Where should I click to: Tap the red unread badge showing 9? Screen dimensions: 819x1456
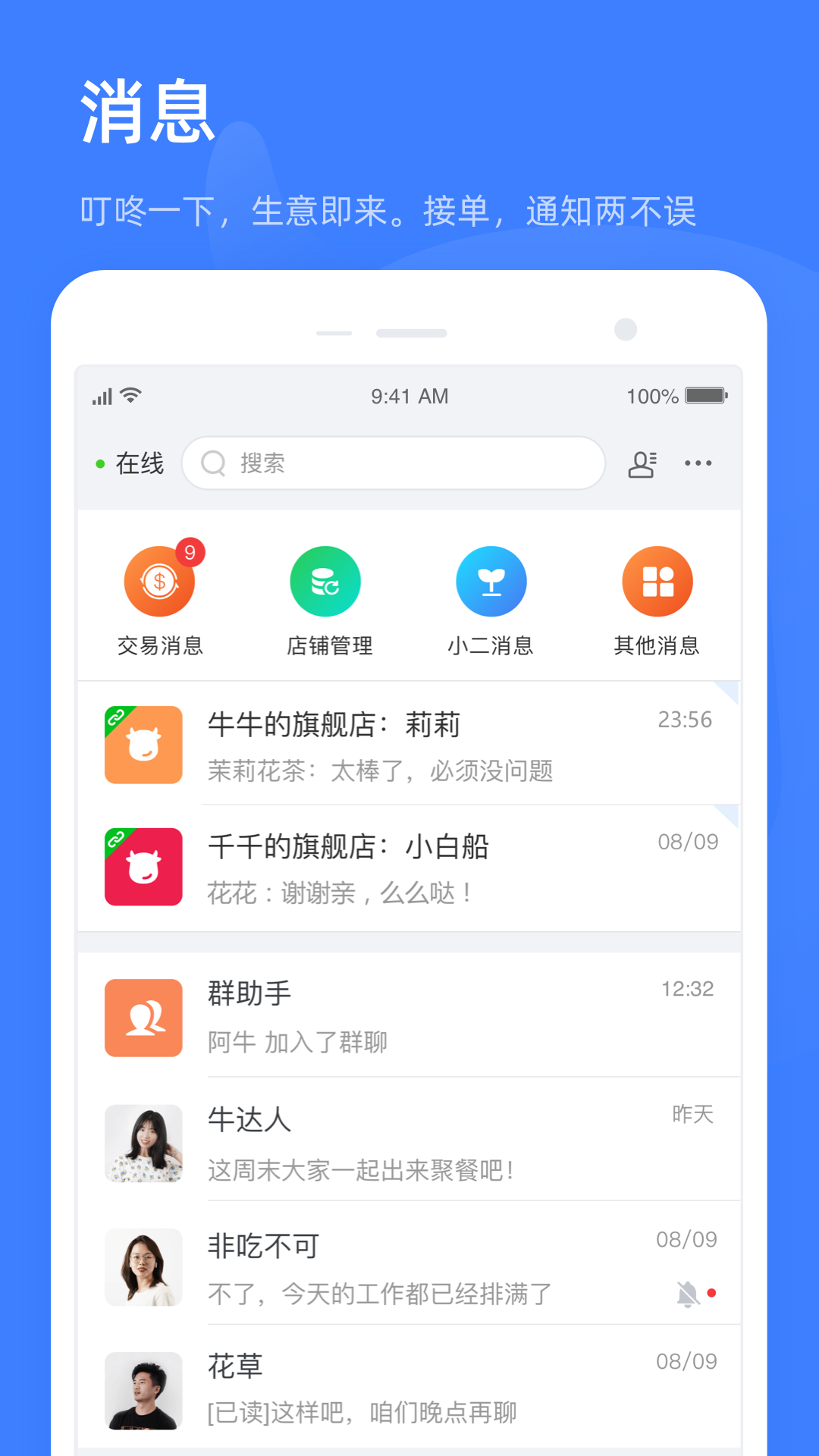click(x=190, y=553)
